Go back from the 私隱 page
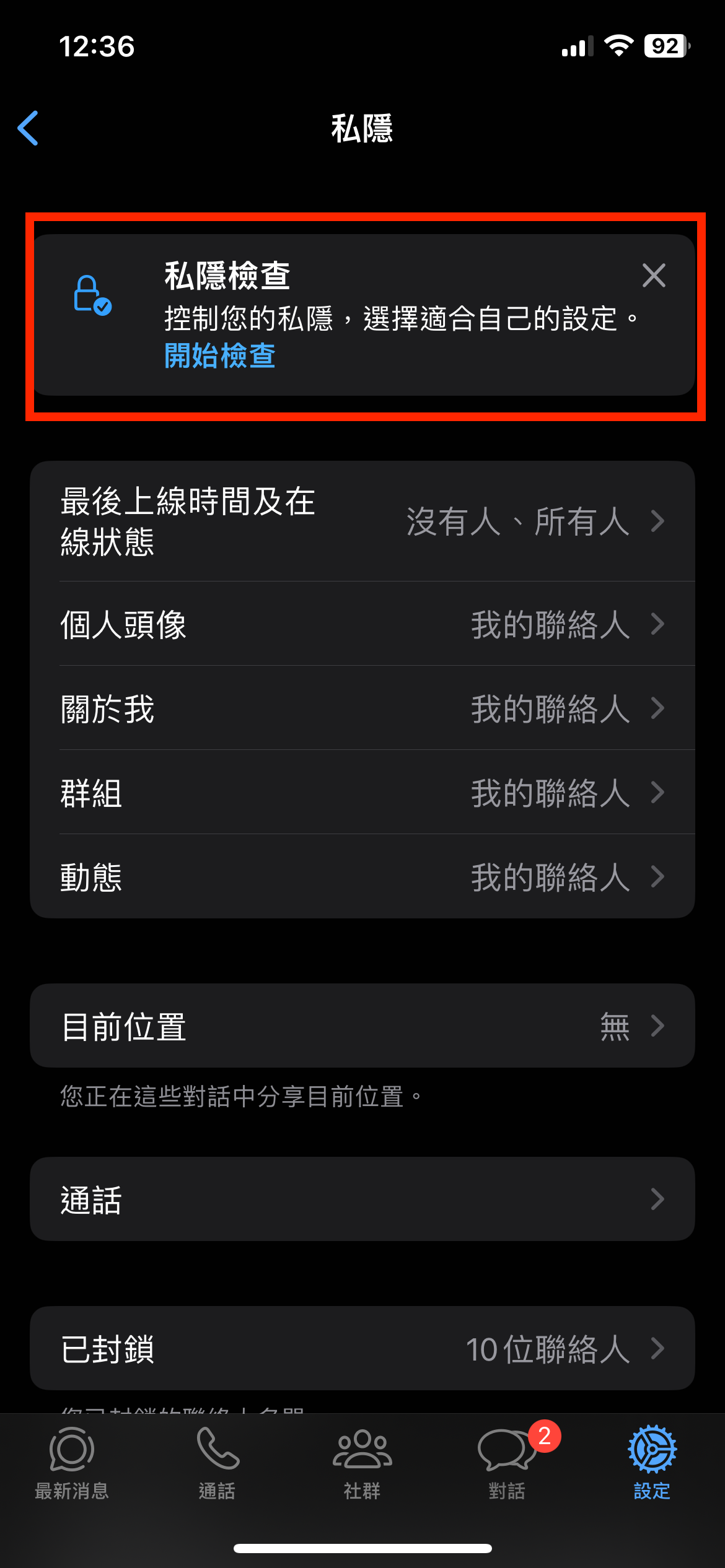The height and width of the screenshot is (1568, 725). [29, 128]
